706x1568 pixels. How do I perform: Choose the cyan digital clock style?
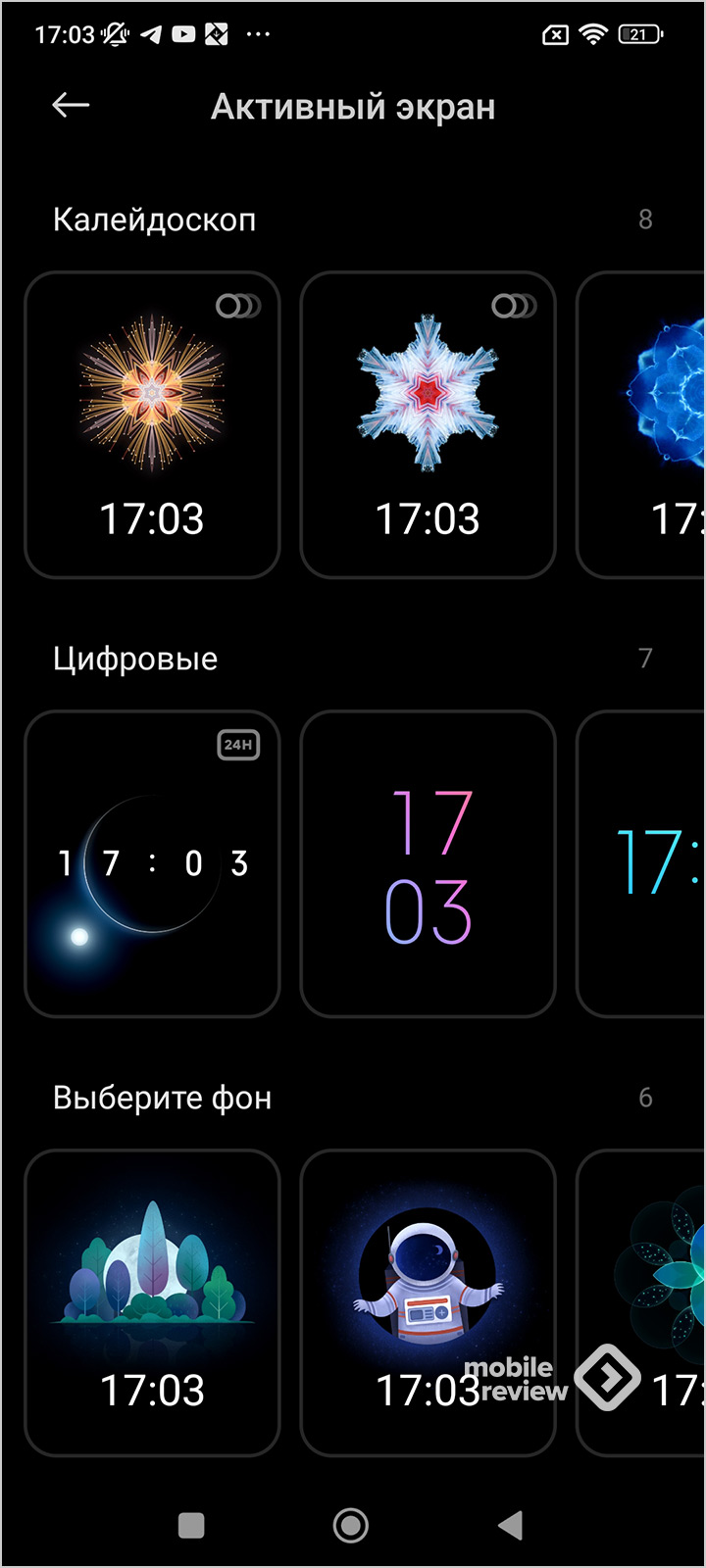[x=642, y=863]
